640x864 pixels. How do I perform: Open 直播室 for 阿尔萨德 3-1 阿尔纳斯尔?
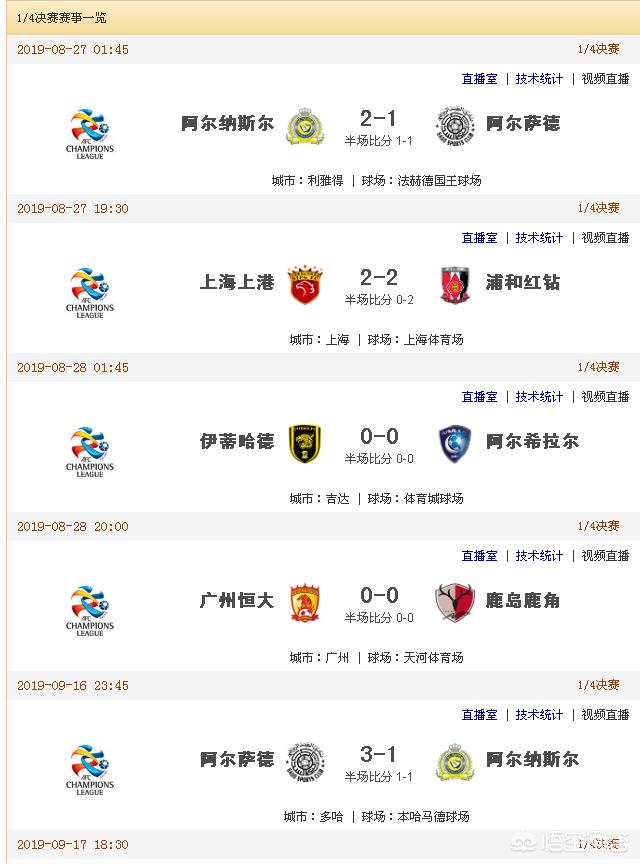(x=479, y=715)
